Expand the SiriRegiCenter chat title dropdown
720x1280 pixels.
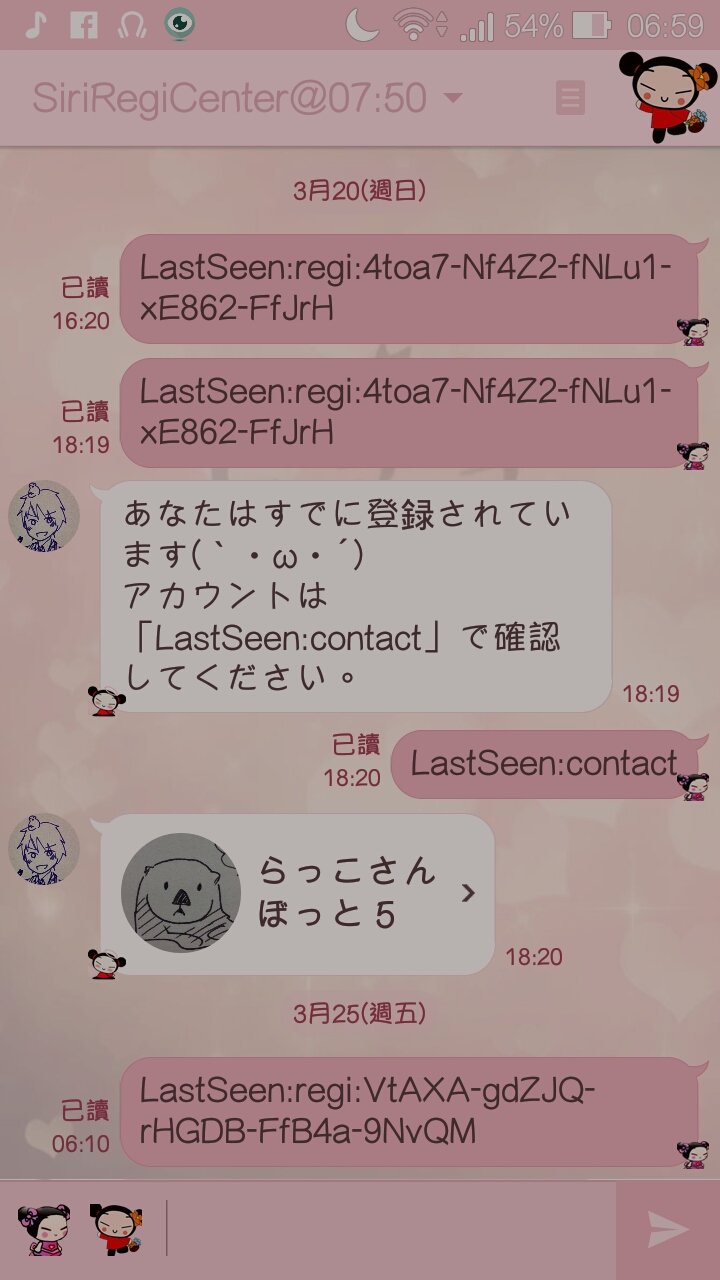pos(453,98)
